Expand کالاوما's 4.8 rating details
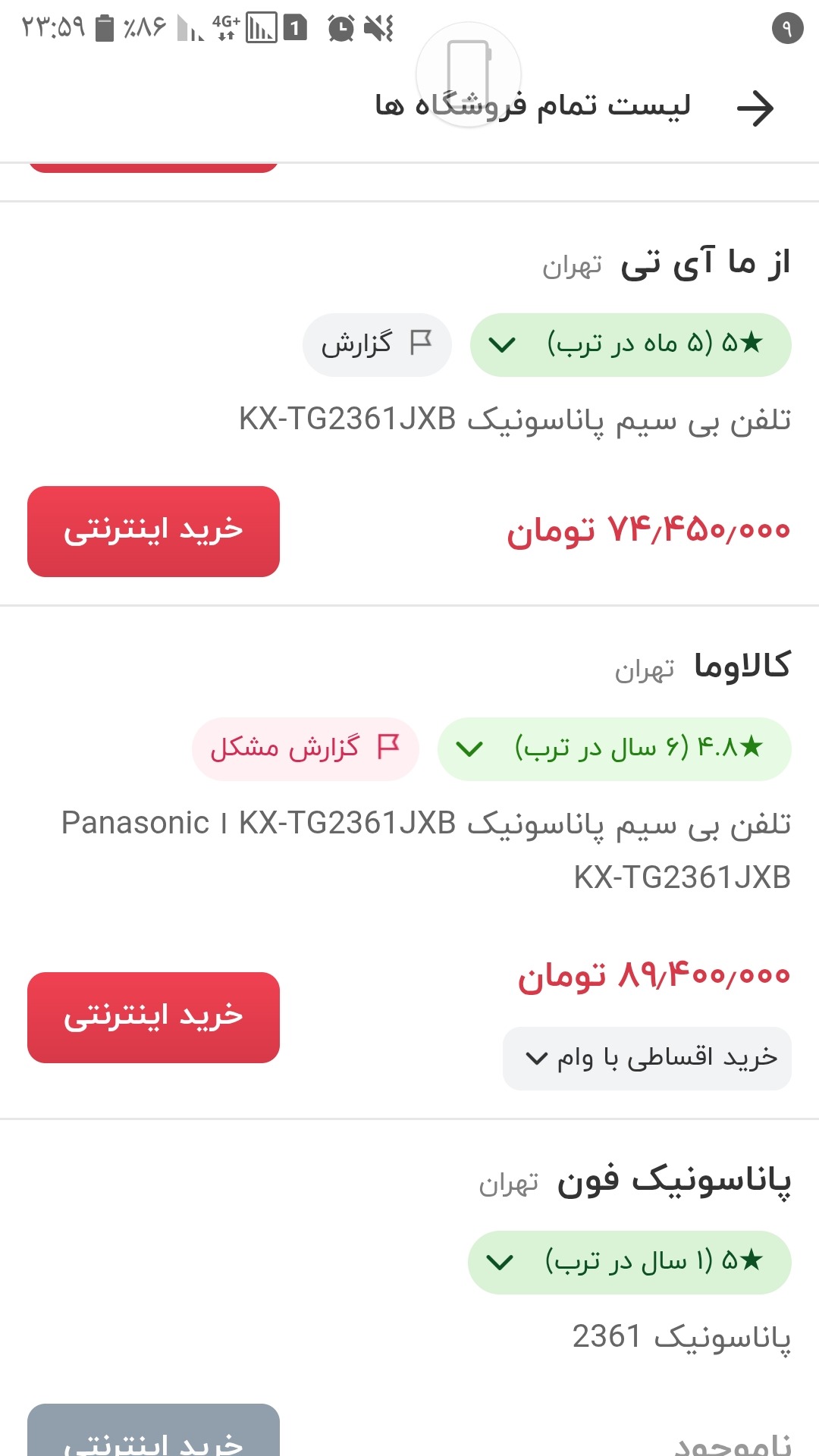819x1456 pixels. pos(614,748)
